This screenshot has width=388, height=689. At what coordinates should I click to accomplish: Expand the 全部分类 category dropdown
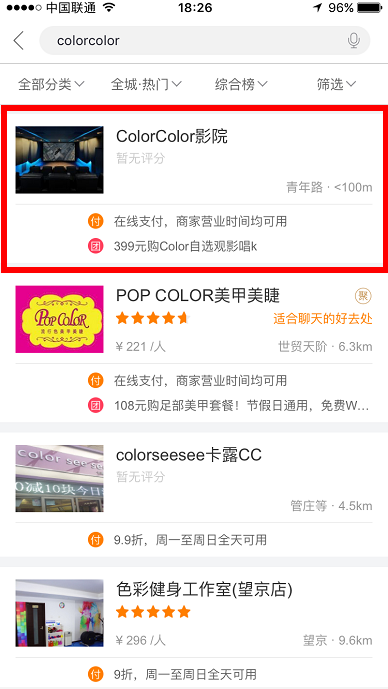coord(51,84)
